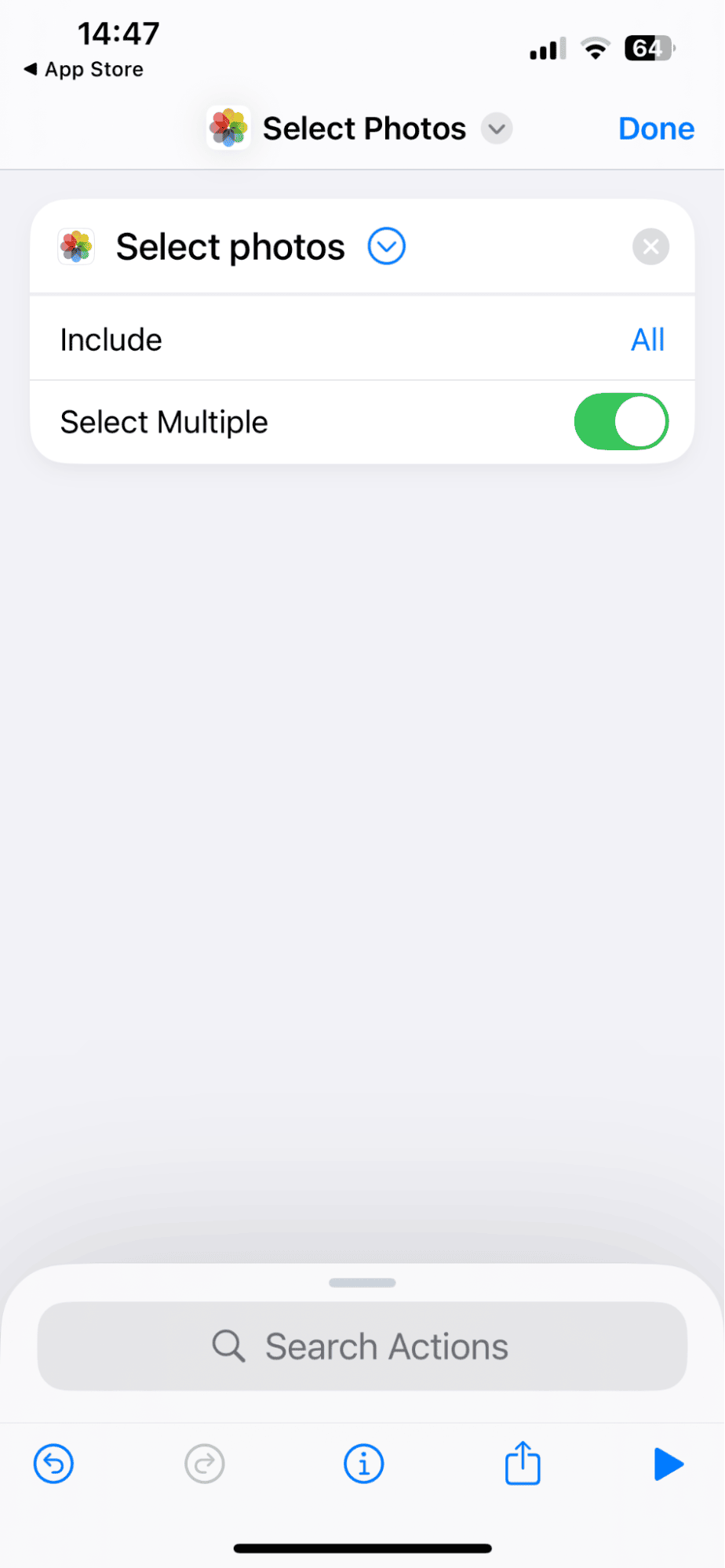Open the Search Actions field
Image resolution: width=725 pixels, height=1568 pixels.
pyautogui.click(x=362, y=1346)
